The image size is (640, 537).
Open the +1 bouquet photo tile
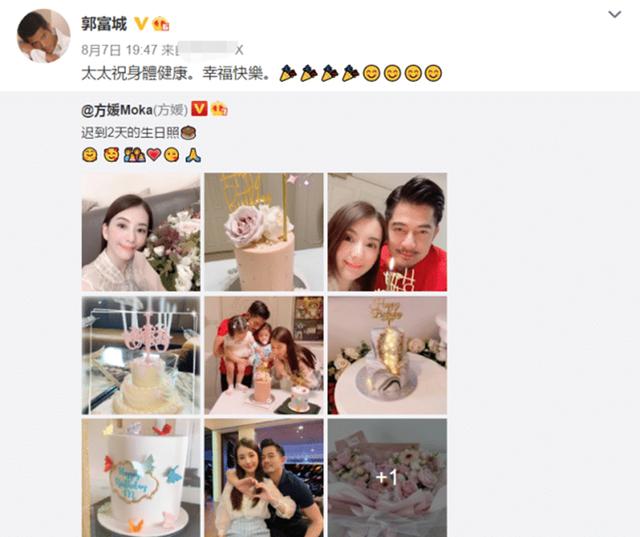(387, 477)
